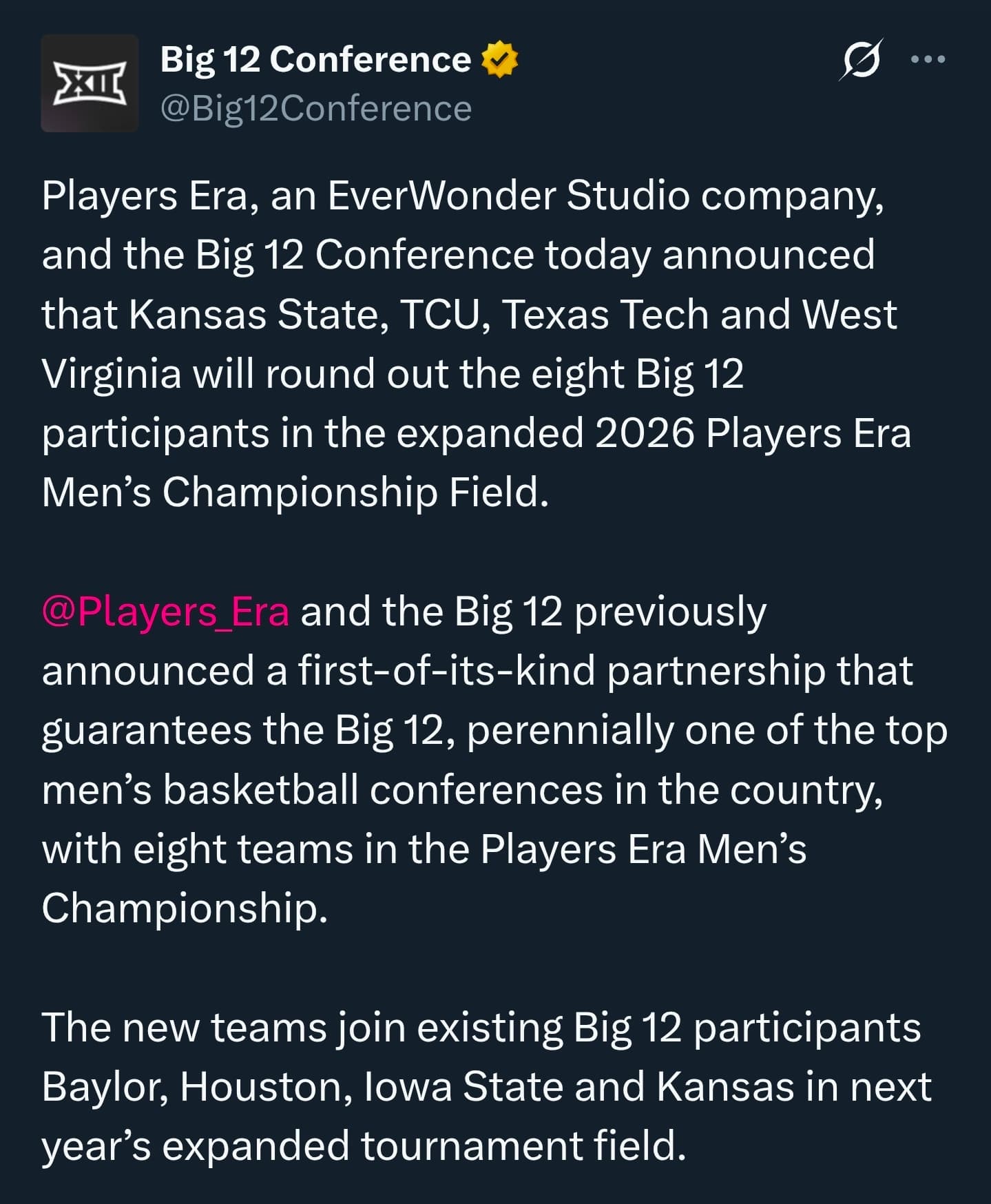Open the @Players_Era mention link
The width and height of the screenshot is (991, 1204).
coord(165,612)
